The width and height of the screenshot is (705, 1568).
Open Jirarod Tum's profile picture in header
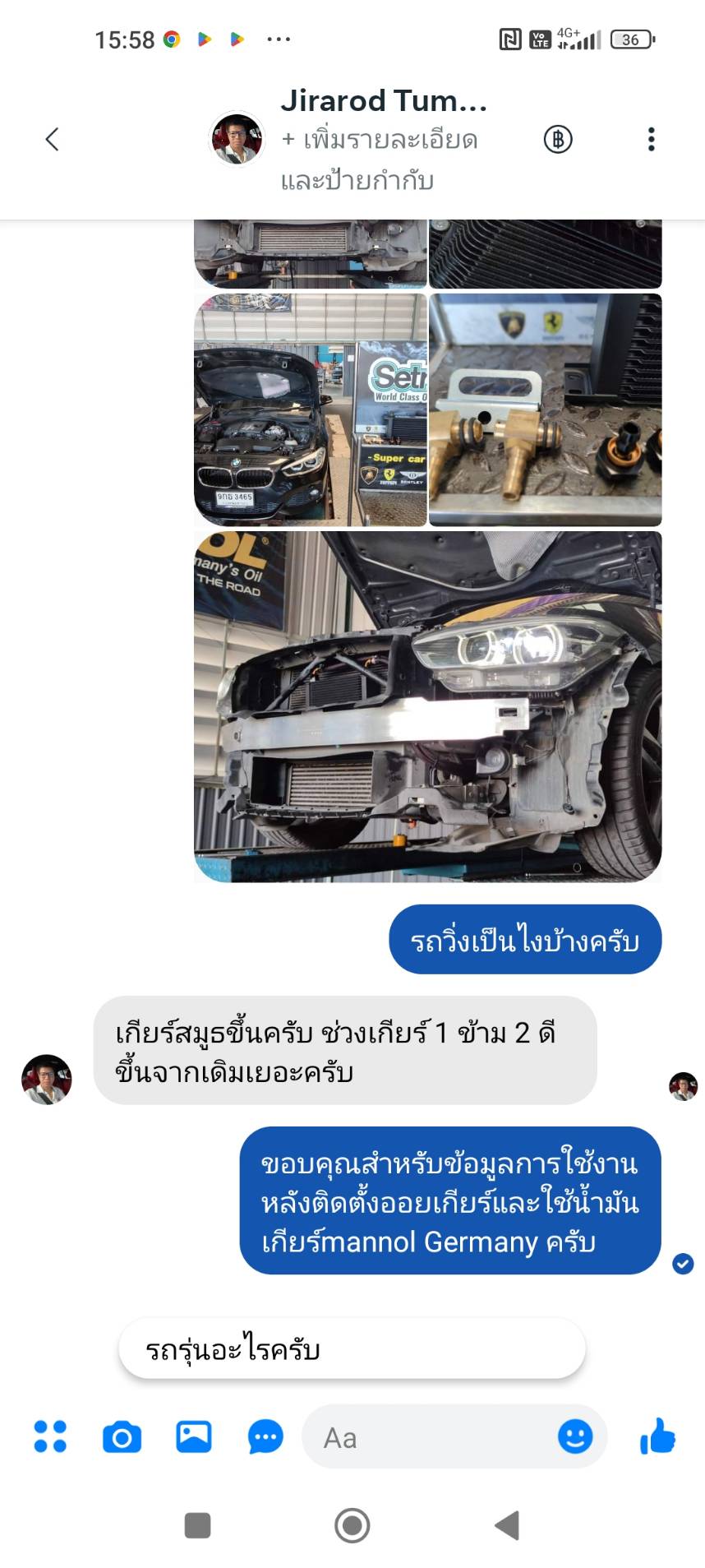(237, 139)
